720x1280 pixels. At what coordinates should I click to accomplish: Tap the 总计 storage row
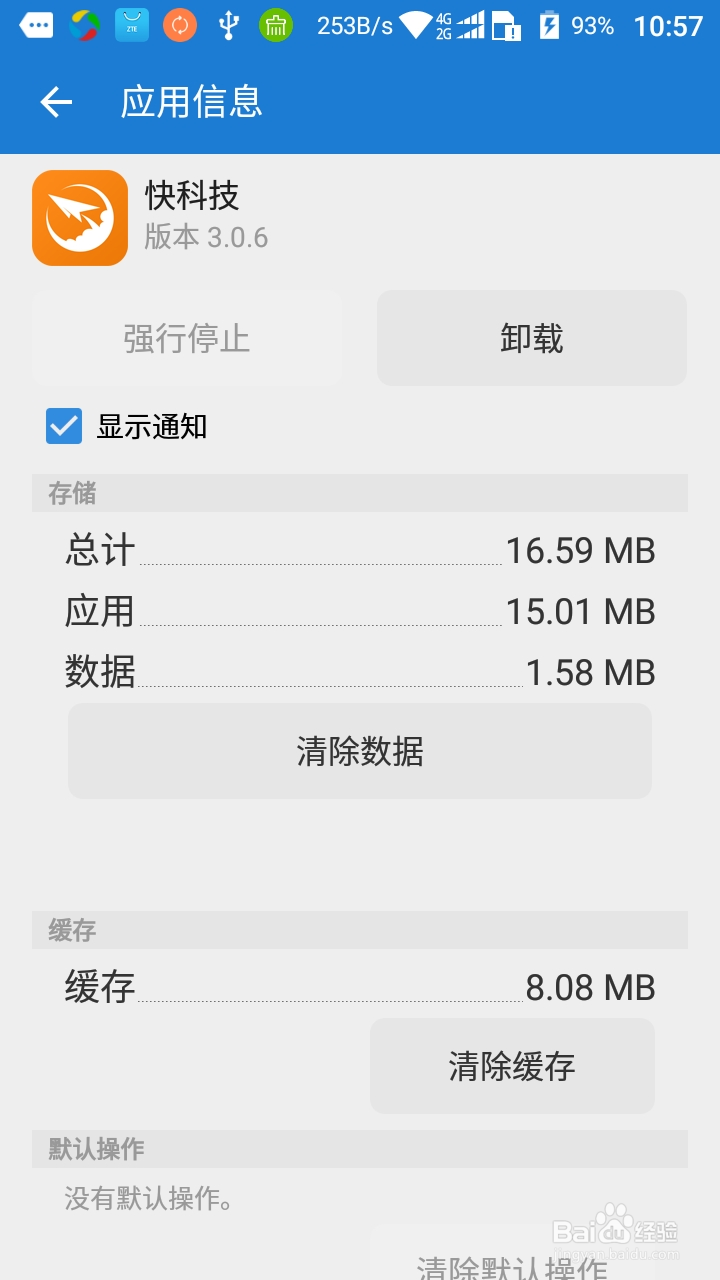360,551
